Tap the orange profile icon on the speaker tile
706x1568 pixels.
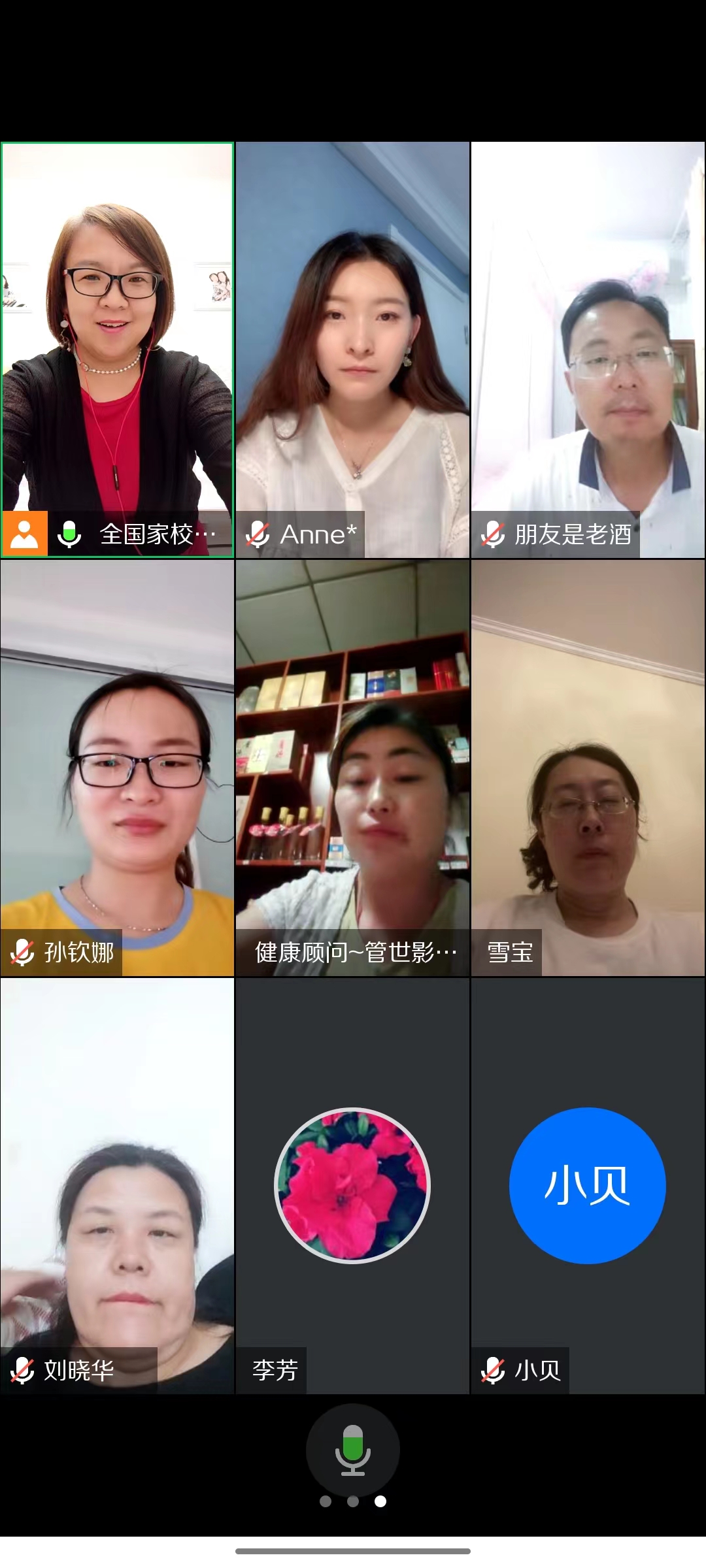click(x=24, y=533)
